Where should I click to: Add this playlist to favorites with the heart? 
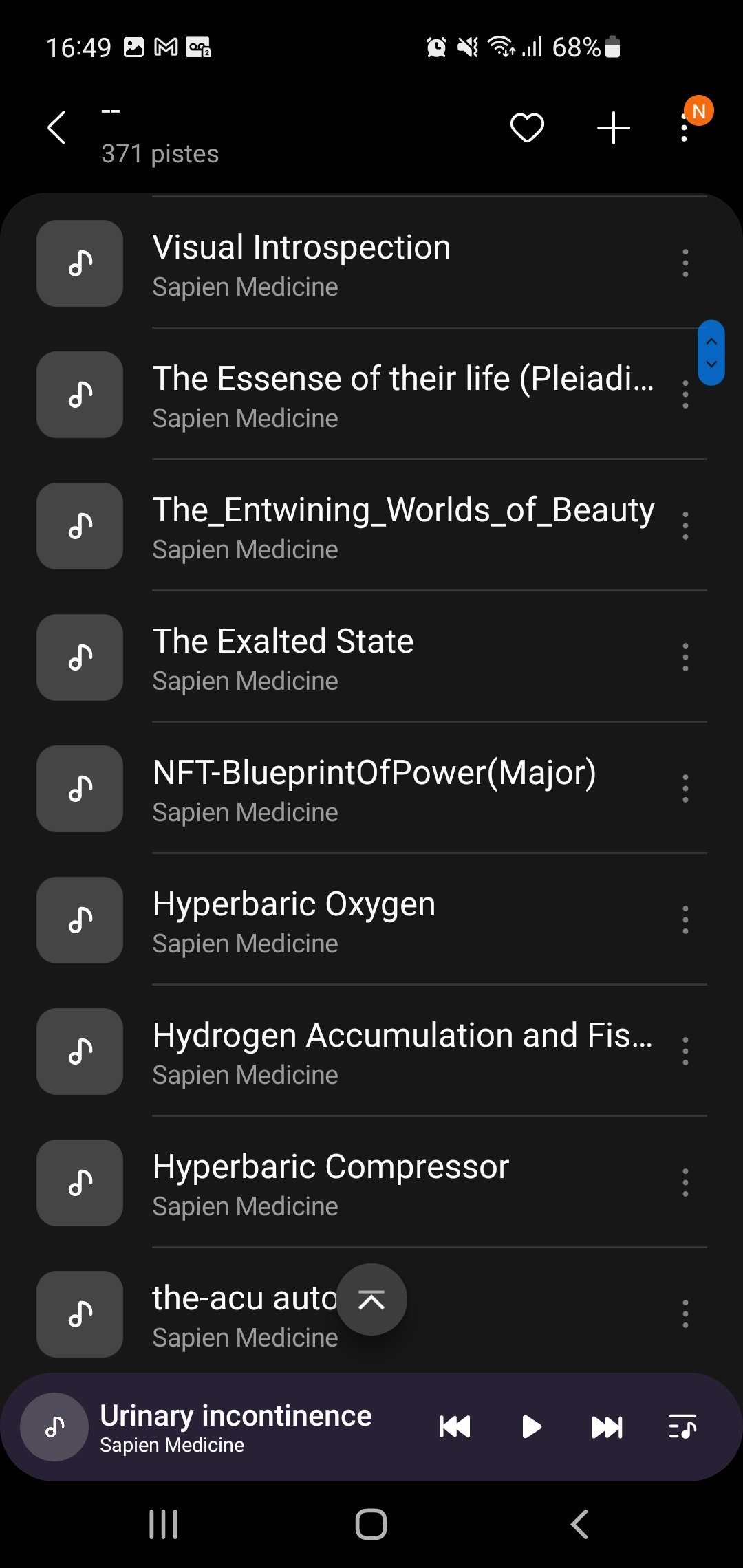pyautogui.click(x=527, y=128)
